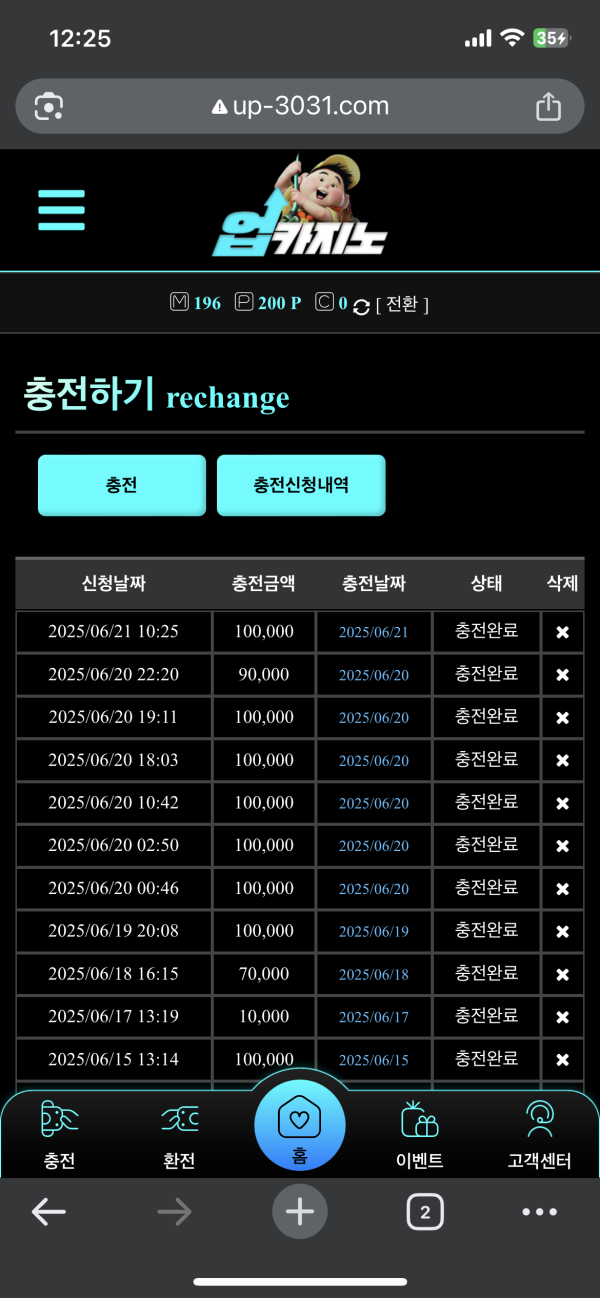The width and height of the screenshot is (600, 1298).
Task: Delete the 2025/06/17 13:19 record
Action: [562, 1018]
